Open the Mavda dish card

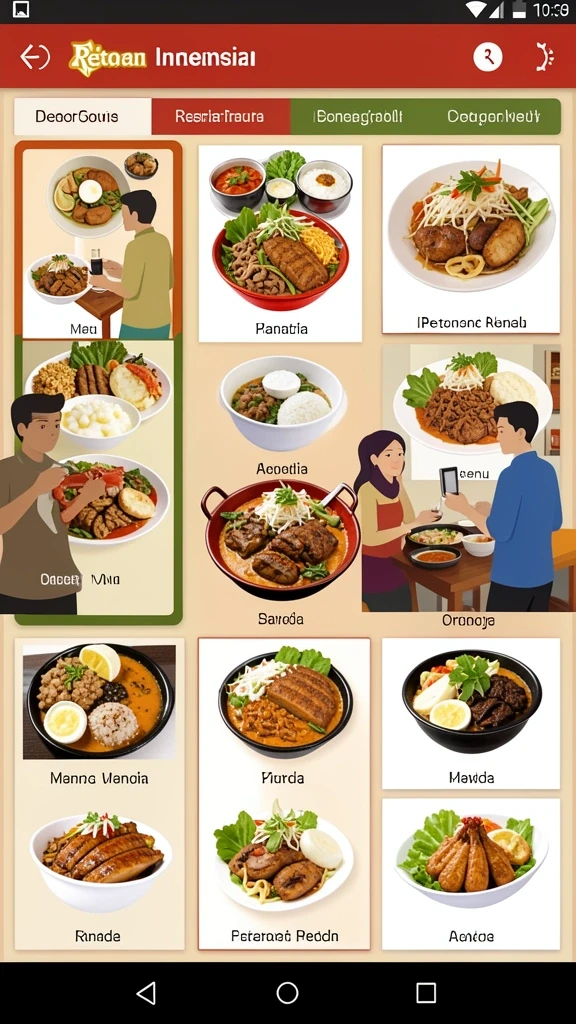471,714
